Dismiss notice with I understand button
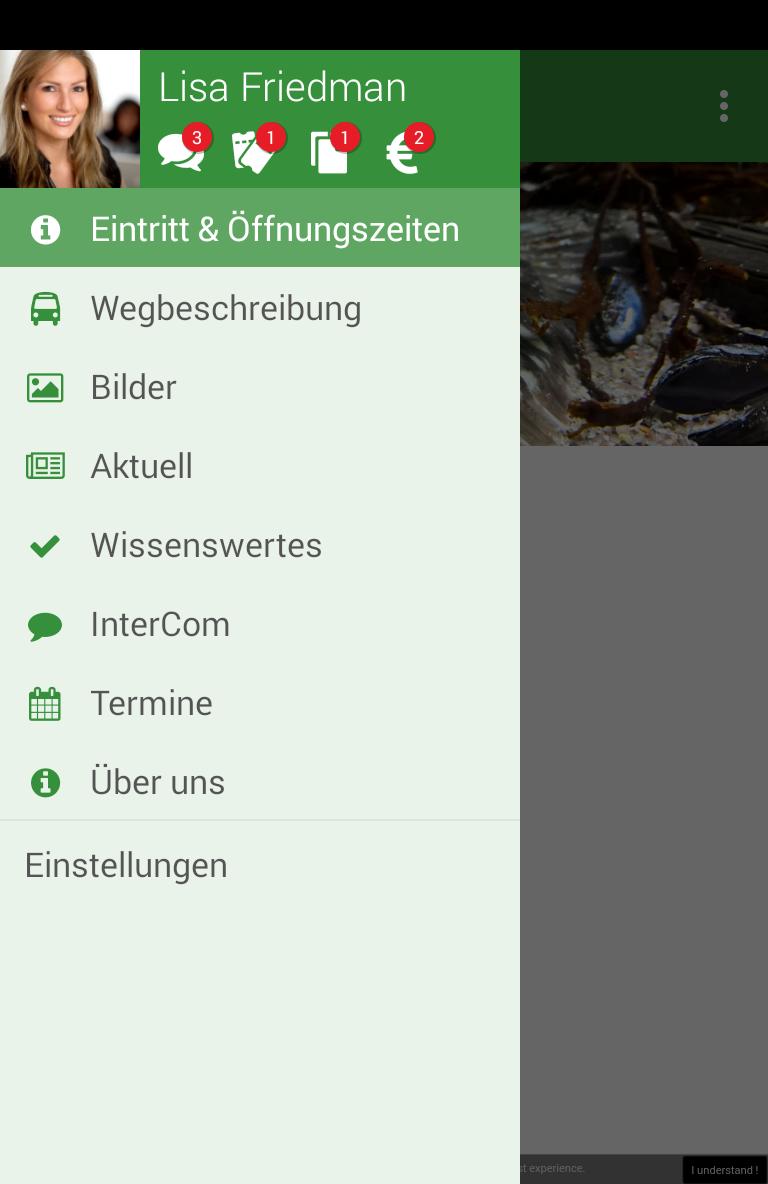 click(724, 1169)
